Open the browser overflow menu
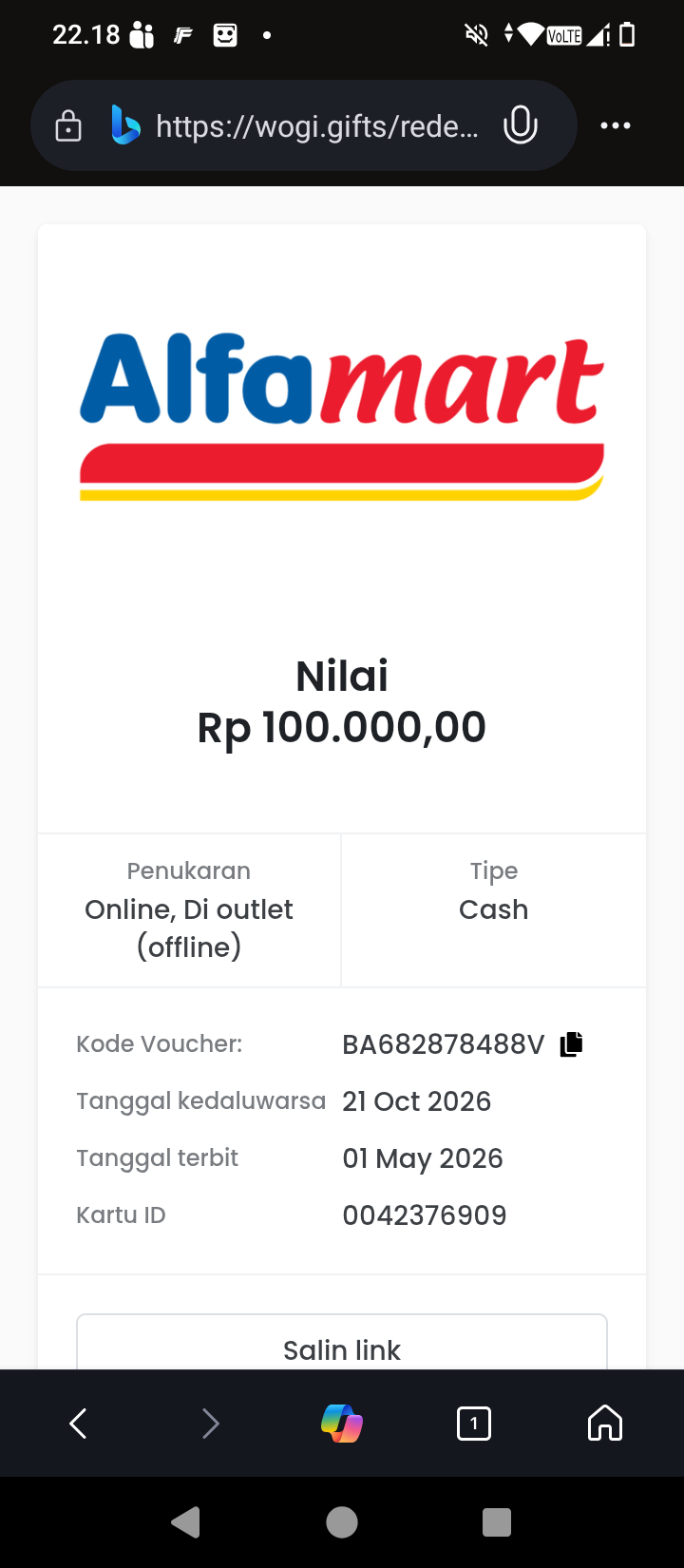 (x=616, y=125)
